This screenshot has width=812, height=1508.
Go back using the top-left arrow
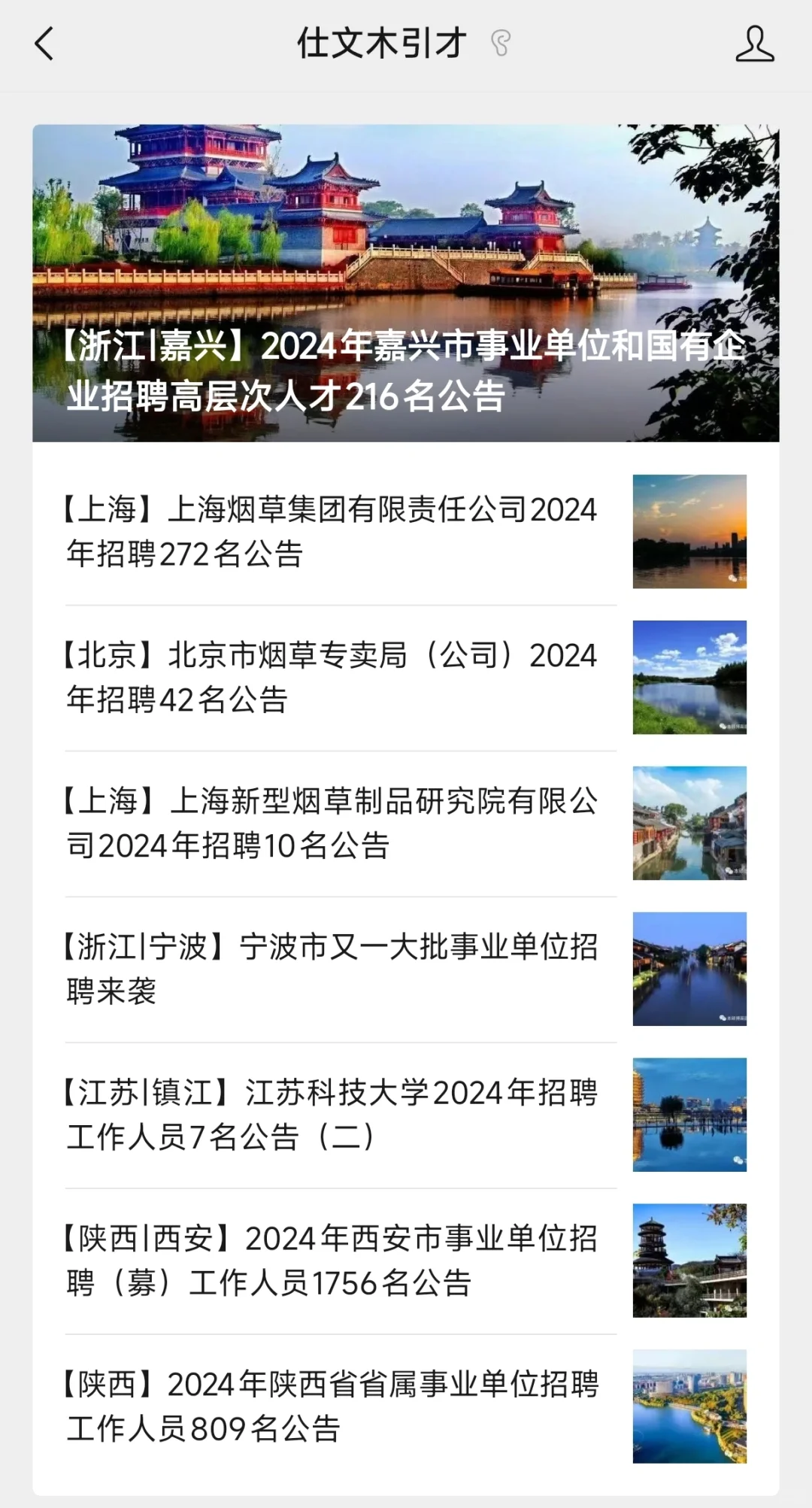[45, 44]
